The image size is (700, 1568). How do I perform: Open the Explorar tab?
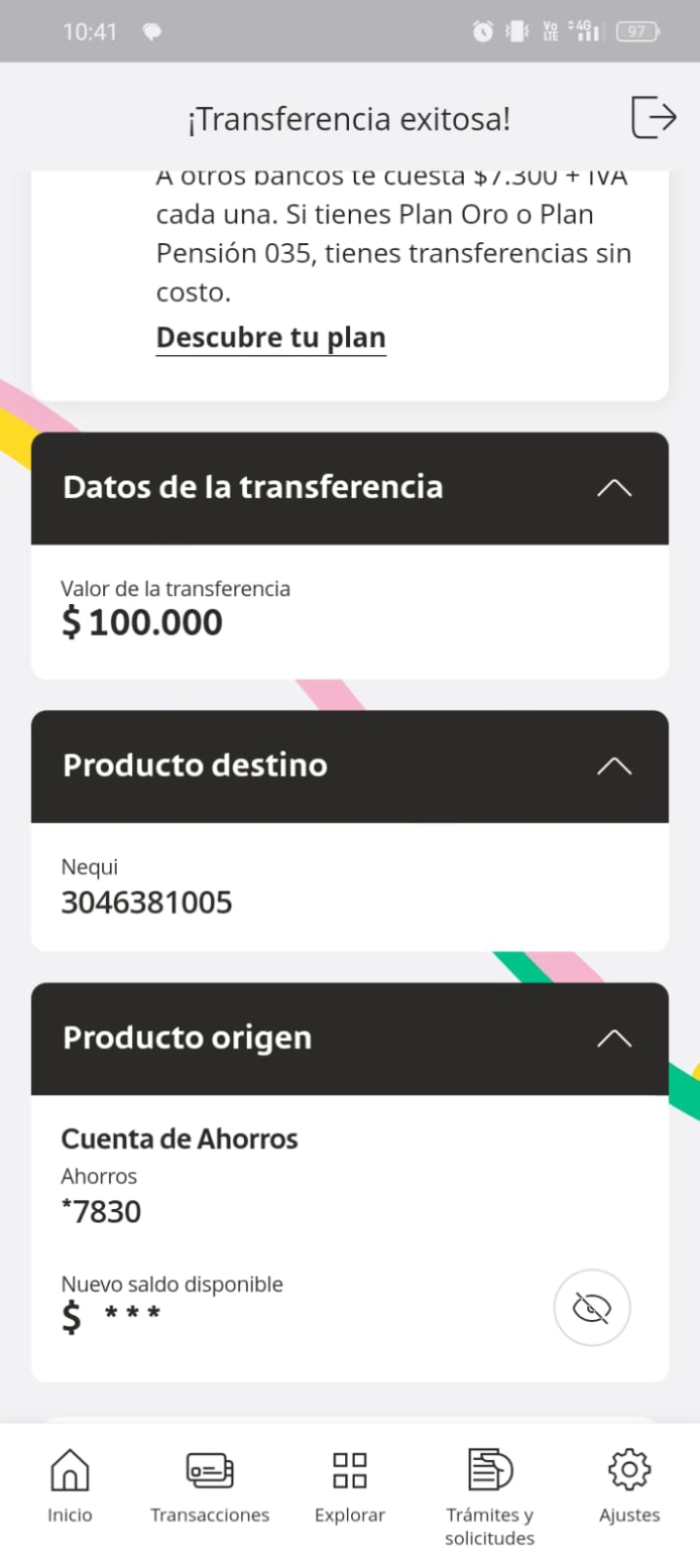click(x=350, y=1484)
